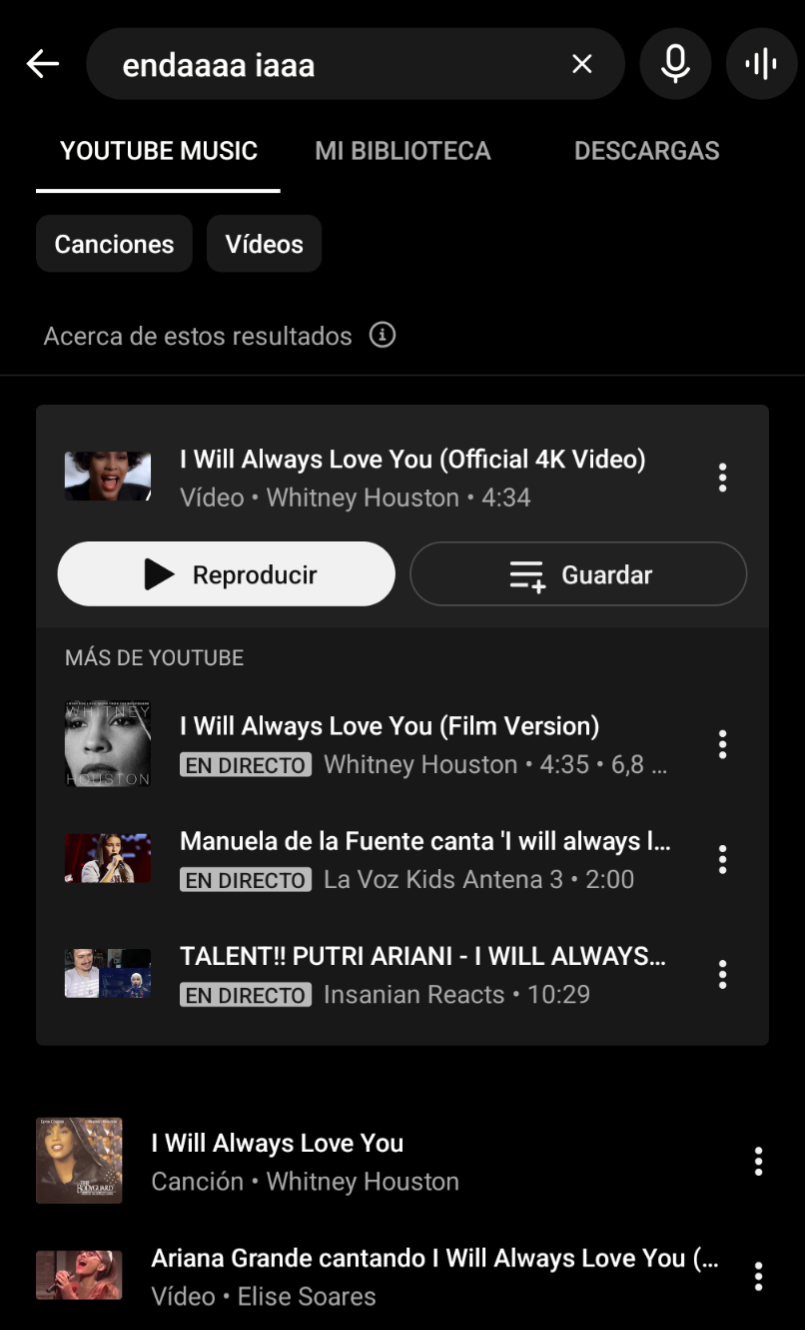Edit the search field 'endaaaa iaaa'
Image resolution: width=805 pixels, height=1330 pixels.
coord(330,65)
